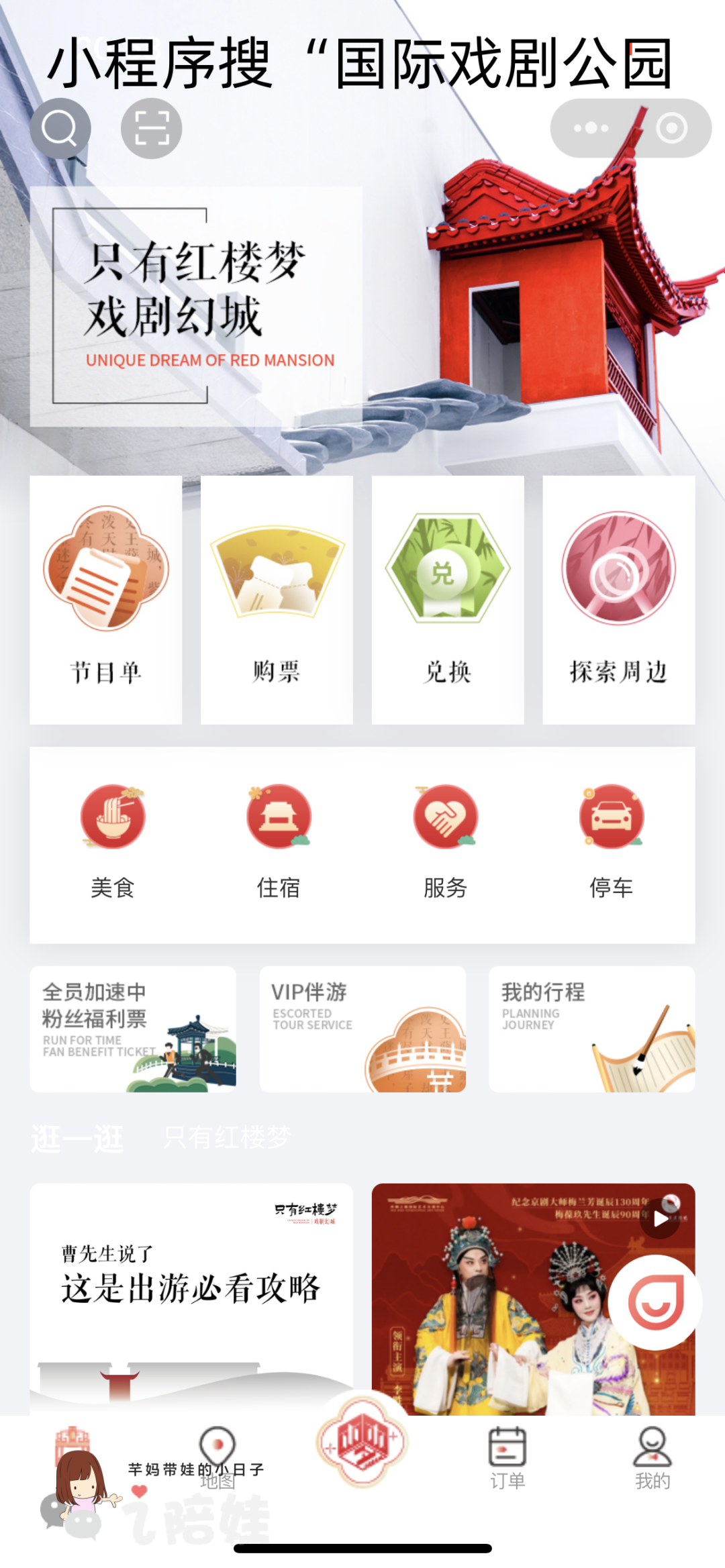Open the mini program more-options menu
The width and height of the screenshot is (725, 1568).
[591, 128]
